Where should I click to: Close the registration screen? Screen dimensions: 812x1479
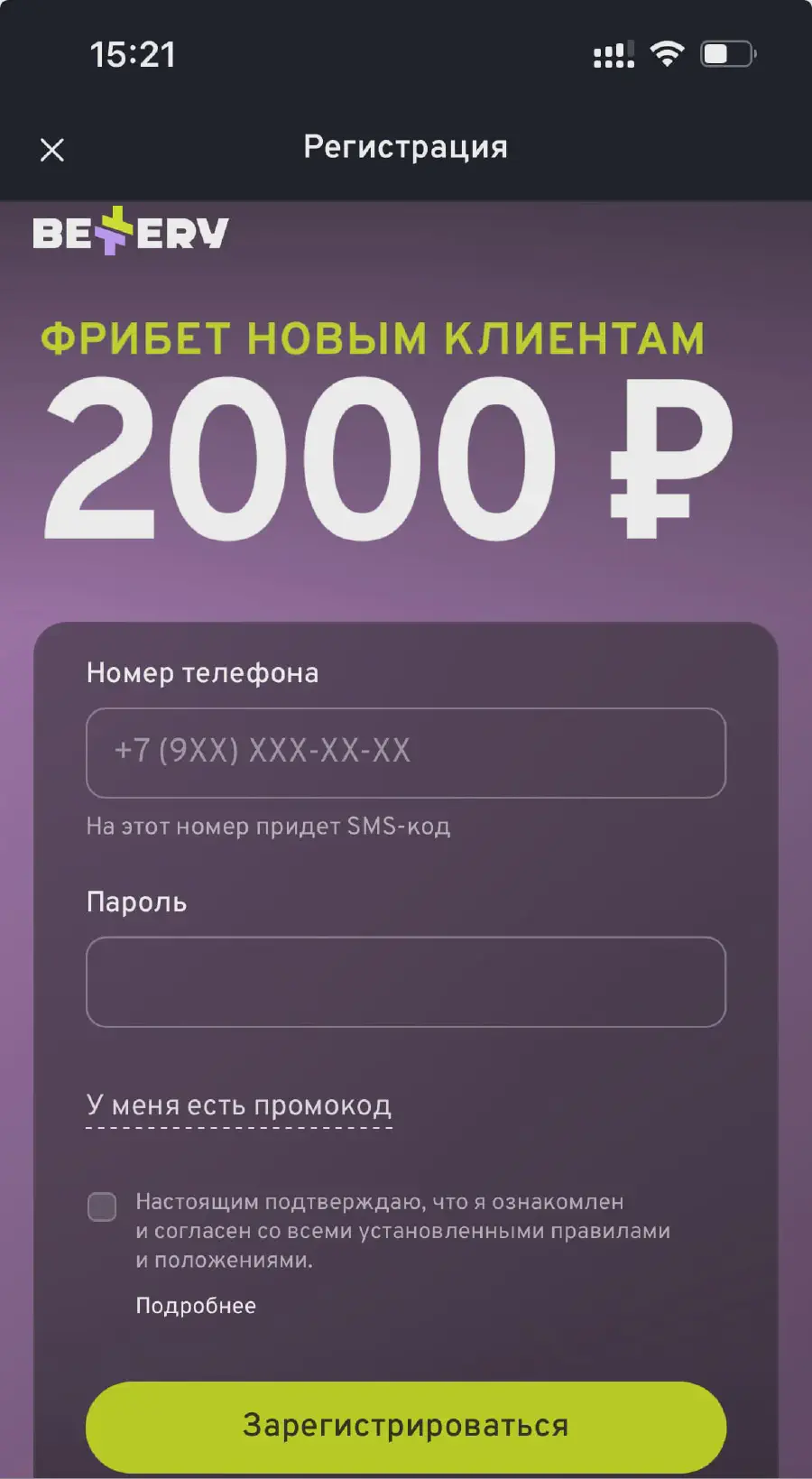(x=52, y=150)
